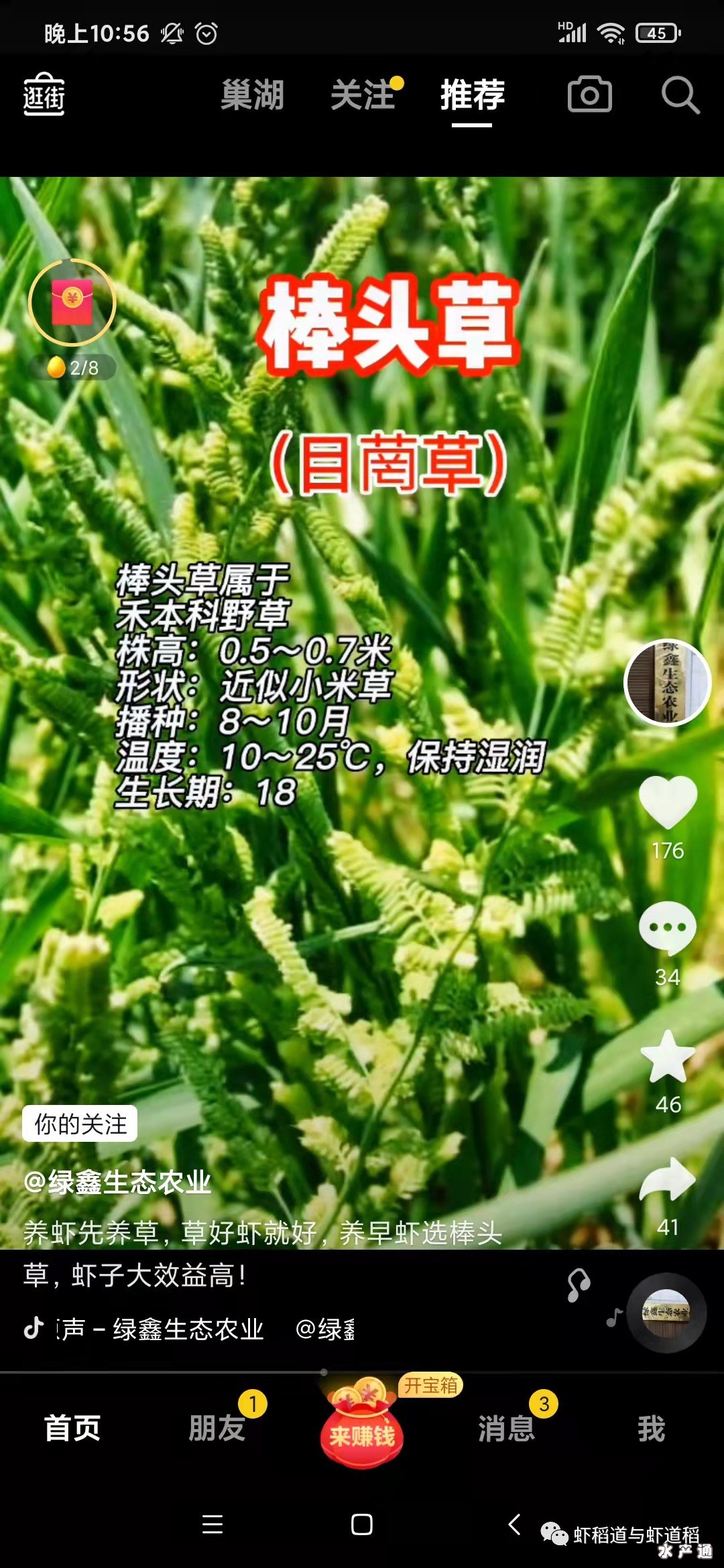Select the 推荐 tab
The image size is (724, 1568).
coord(473,94)
